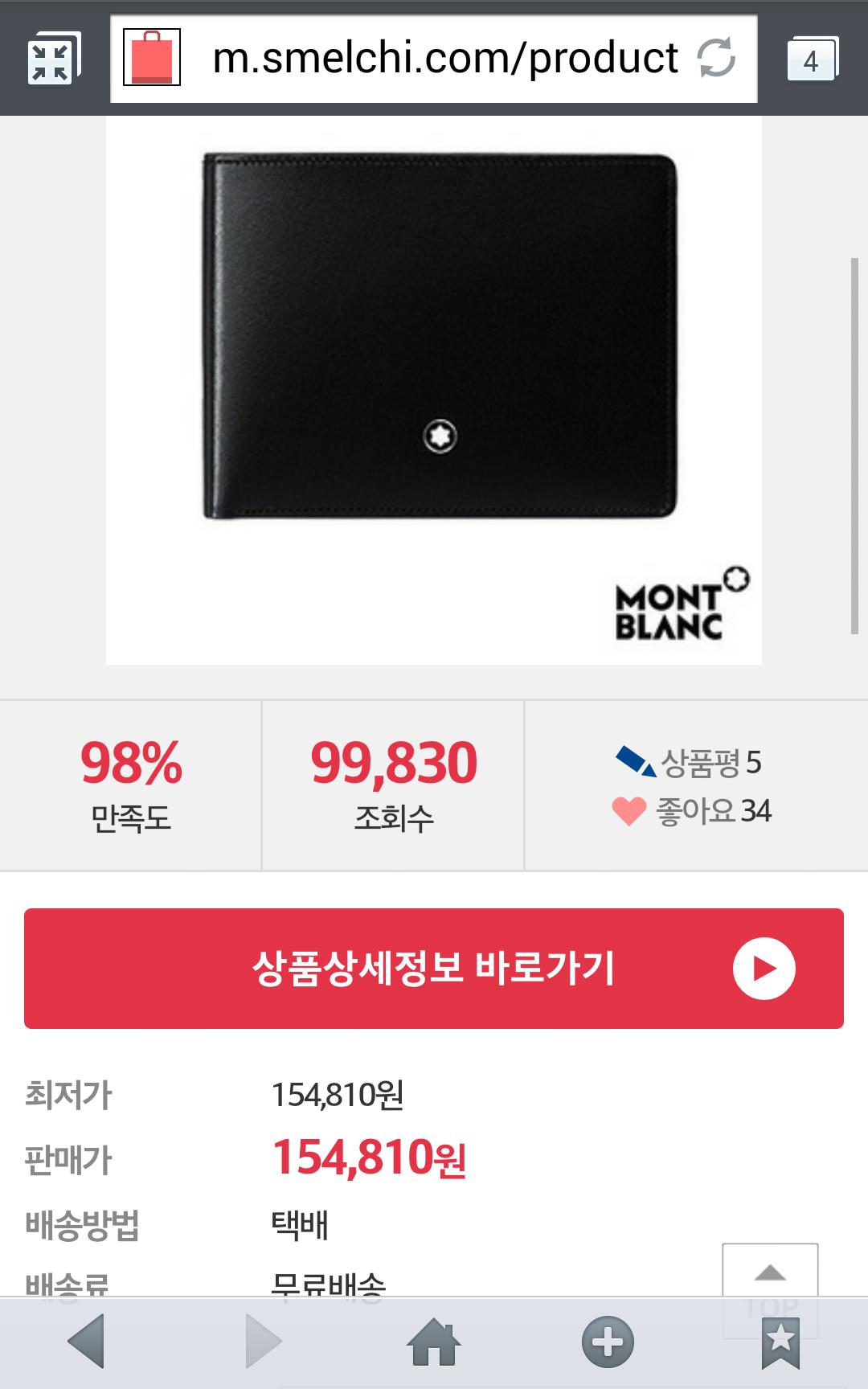This screenshot has width=868, height=1389.
Task: Go back to previous page
Action: pos(87,1341)
